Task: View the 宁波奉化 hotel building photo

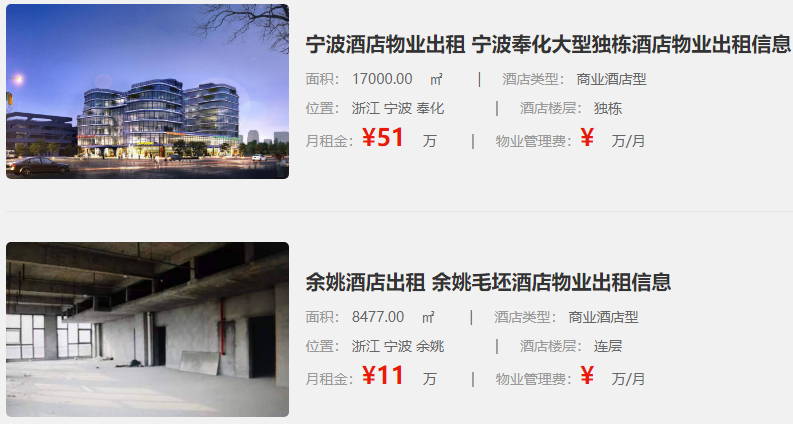Action: pyautogui.click(x=147, y=91)
